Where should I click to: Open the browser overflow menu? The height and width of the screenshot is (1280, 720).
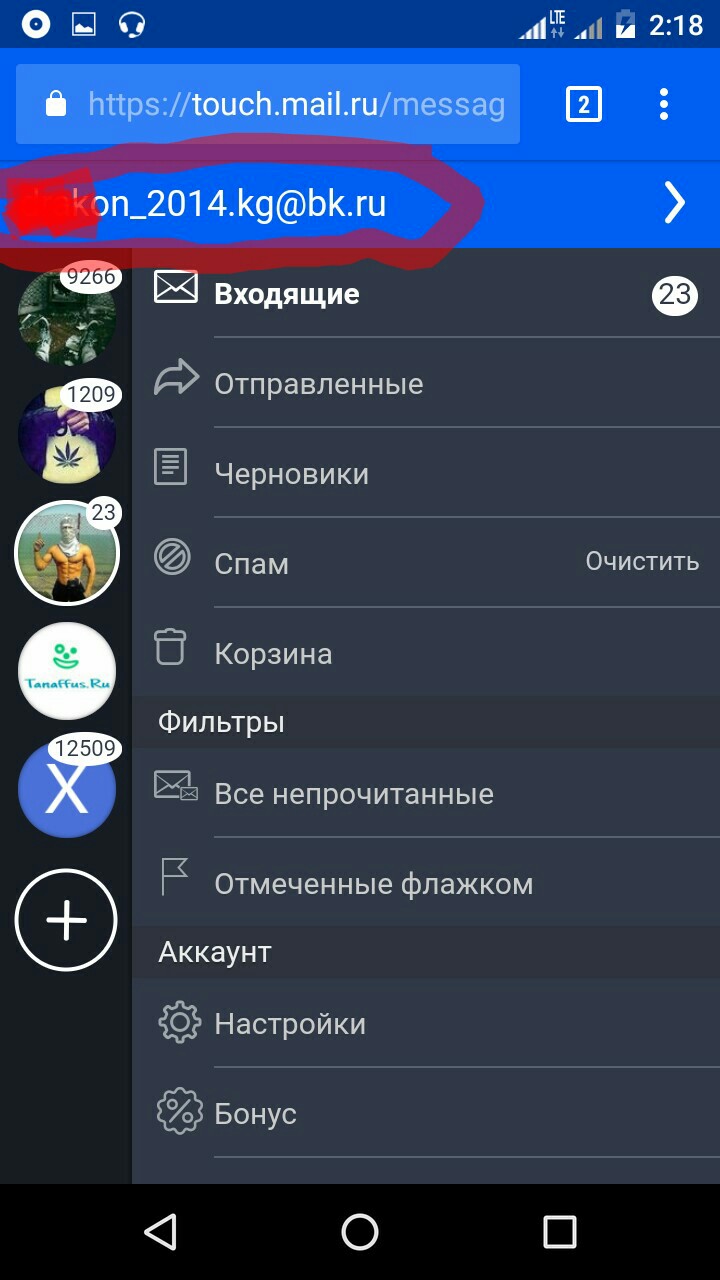coord(664,104)
